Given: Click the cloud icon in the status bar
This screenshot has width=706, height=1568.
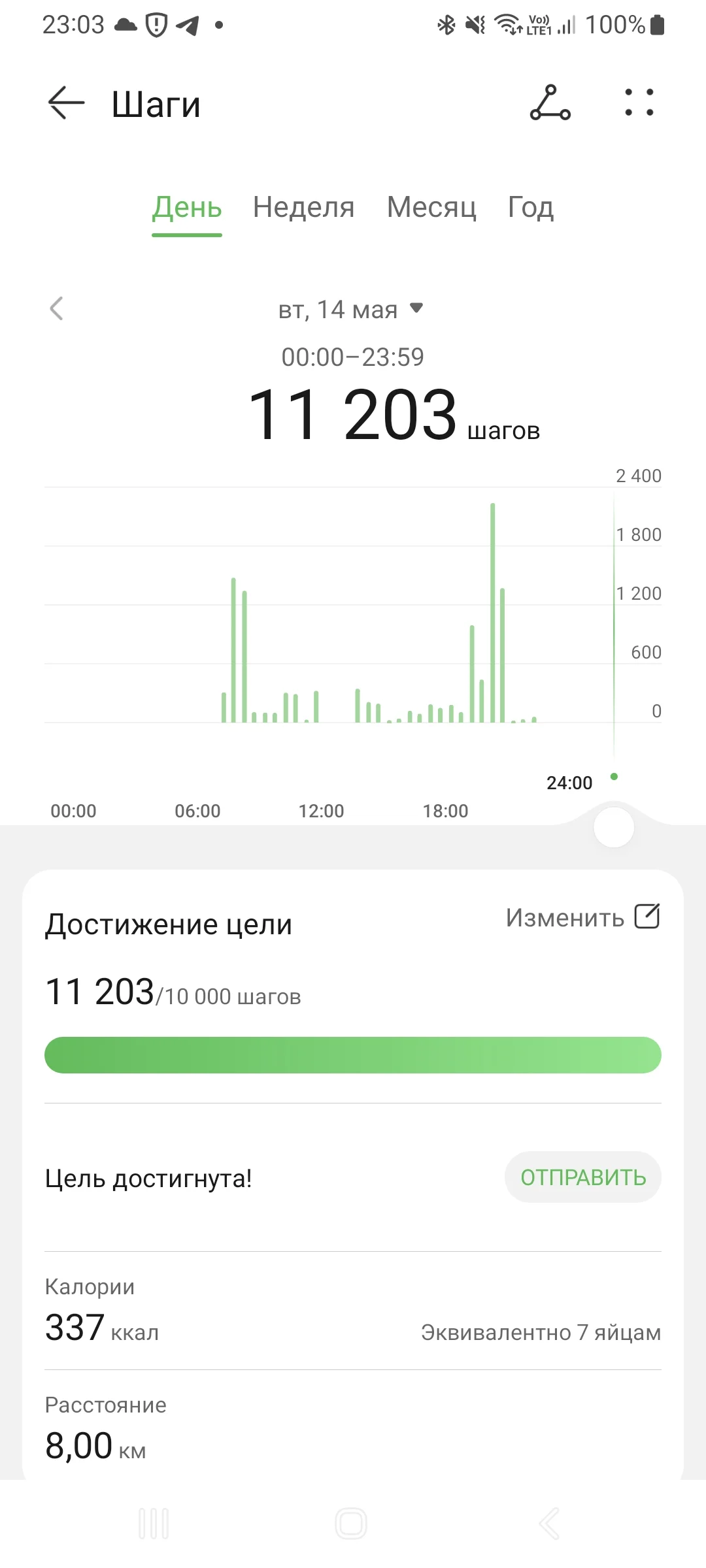Looking at the screenshot, I should coord(126,25).
